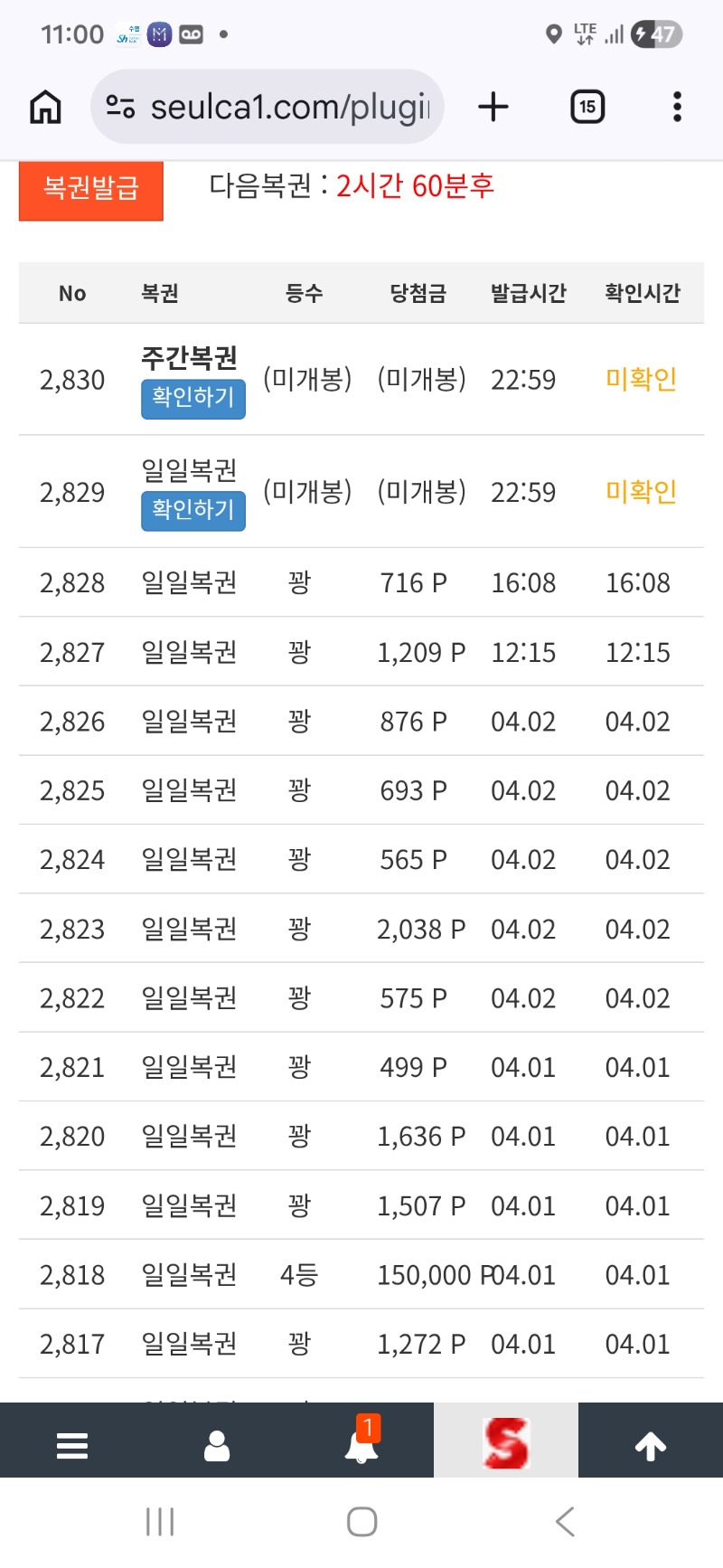723x1568 pixels.
Task: Open the browser overflow menu
Action: click(x=677, y=108)
